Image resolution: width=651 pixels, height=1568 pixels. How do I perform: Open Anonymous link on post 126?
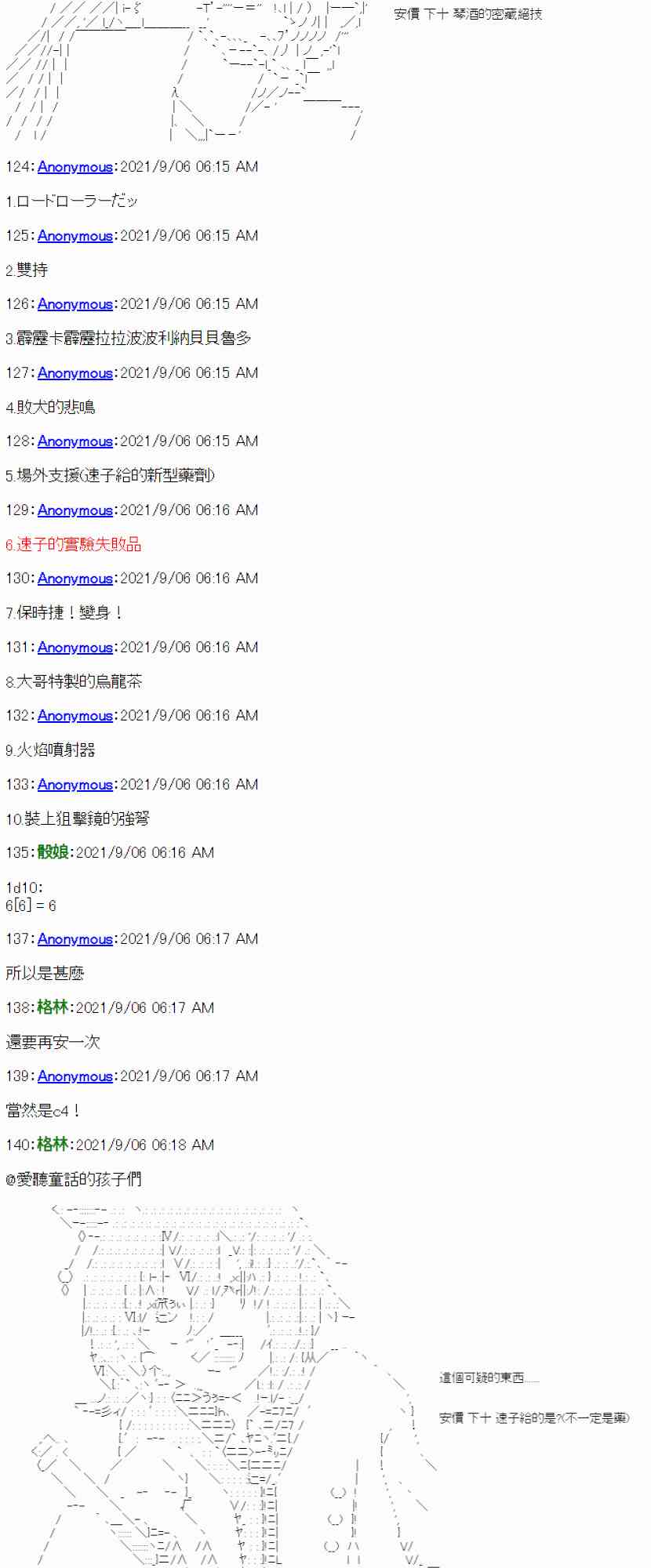click(x=75, y=304)
